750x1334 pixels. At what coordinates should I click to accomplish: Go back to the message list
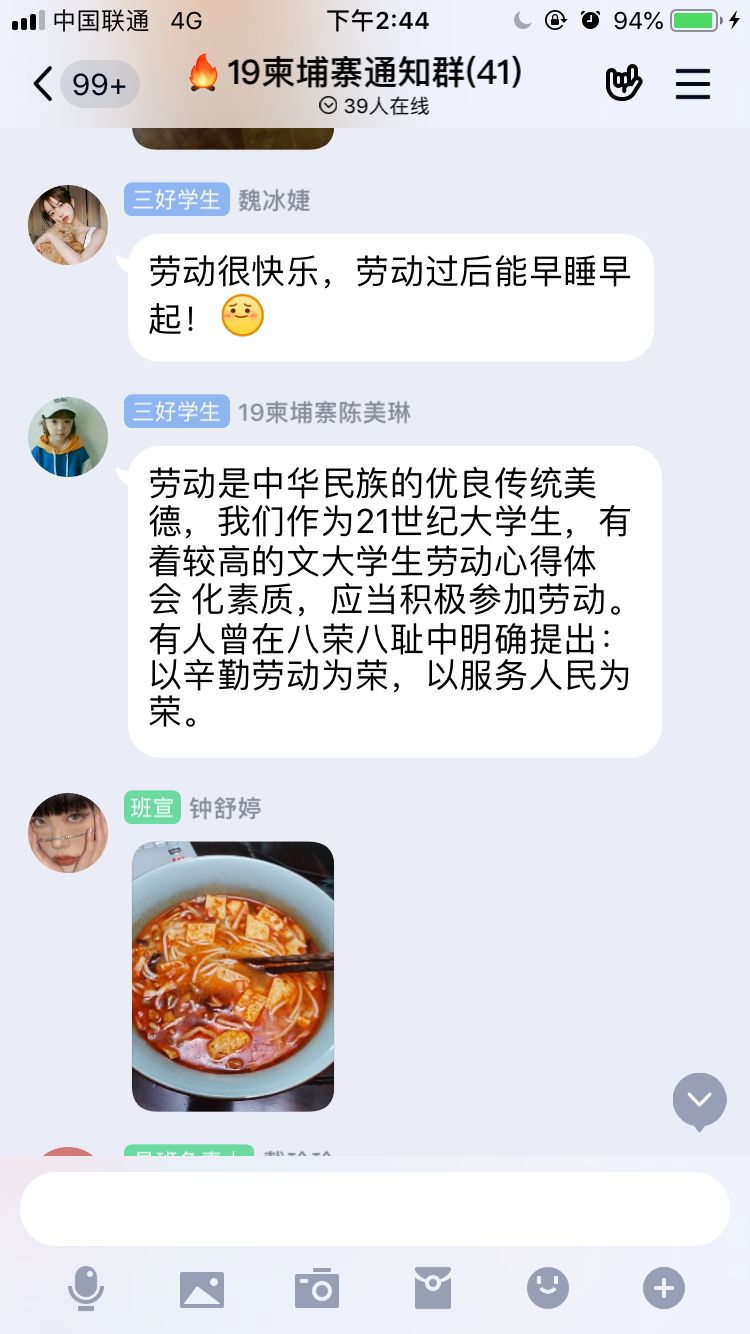pyautogui.click(x=44, y=84)
